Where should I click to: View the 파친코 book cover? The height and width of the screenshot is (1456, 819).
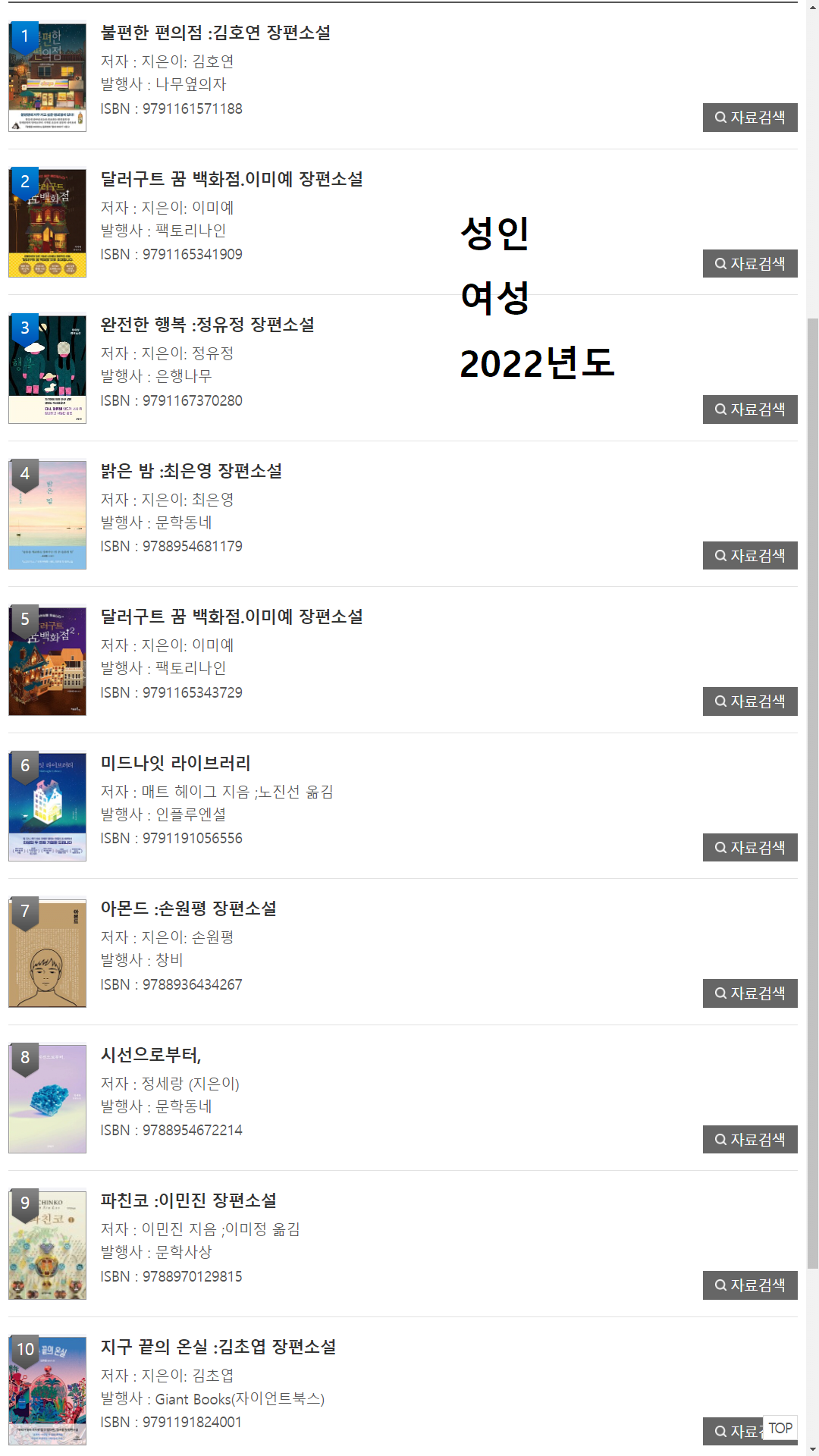[47, 1244]
